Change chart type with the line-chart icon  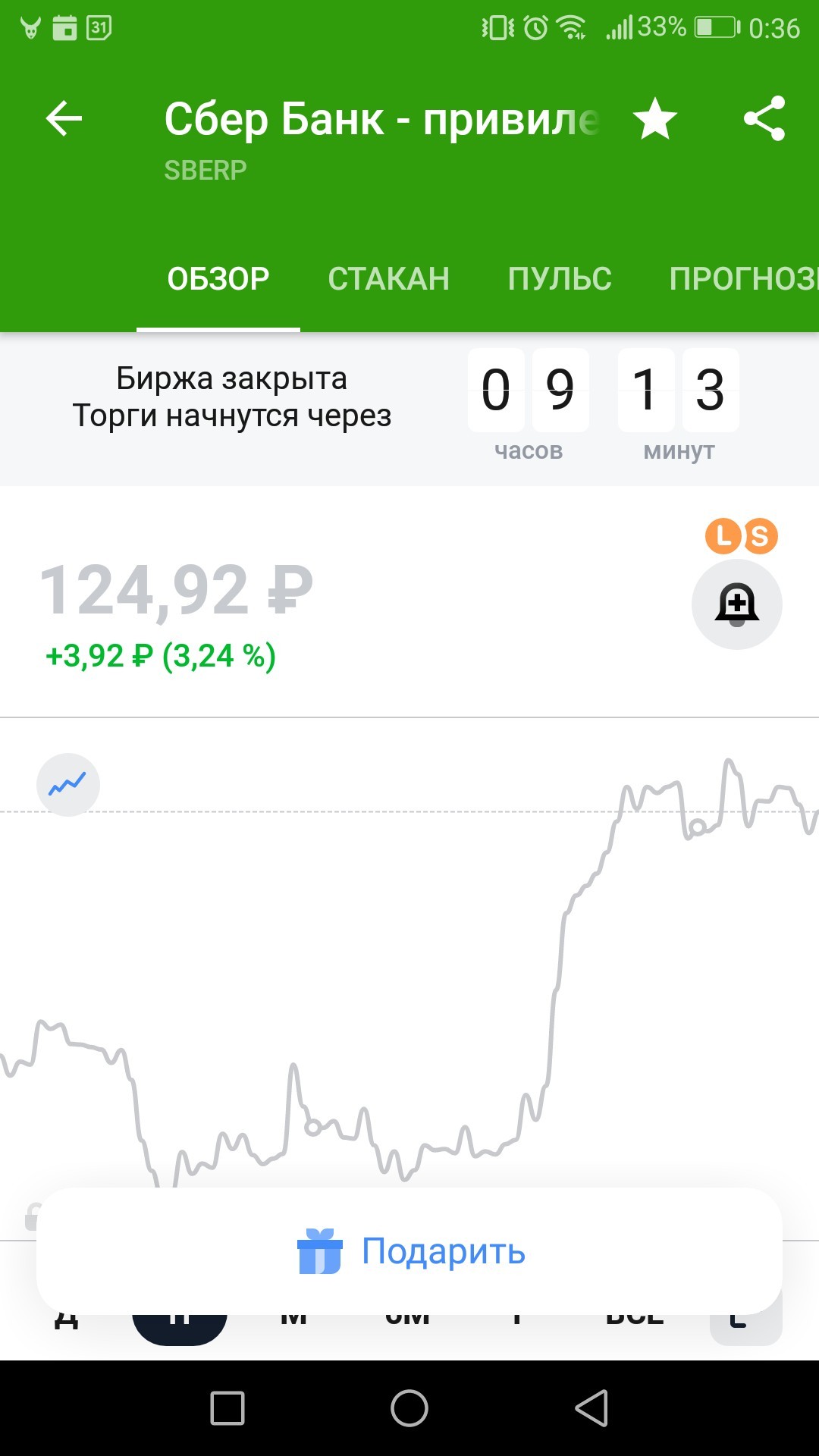tap(68, 785)
